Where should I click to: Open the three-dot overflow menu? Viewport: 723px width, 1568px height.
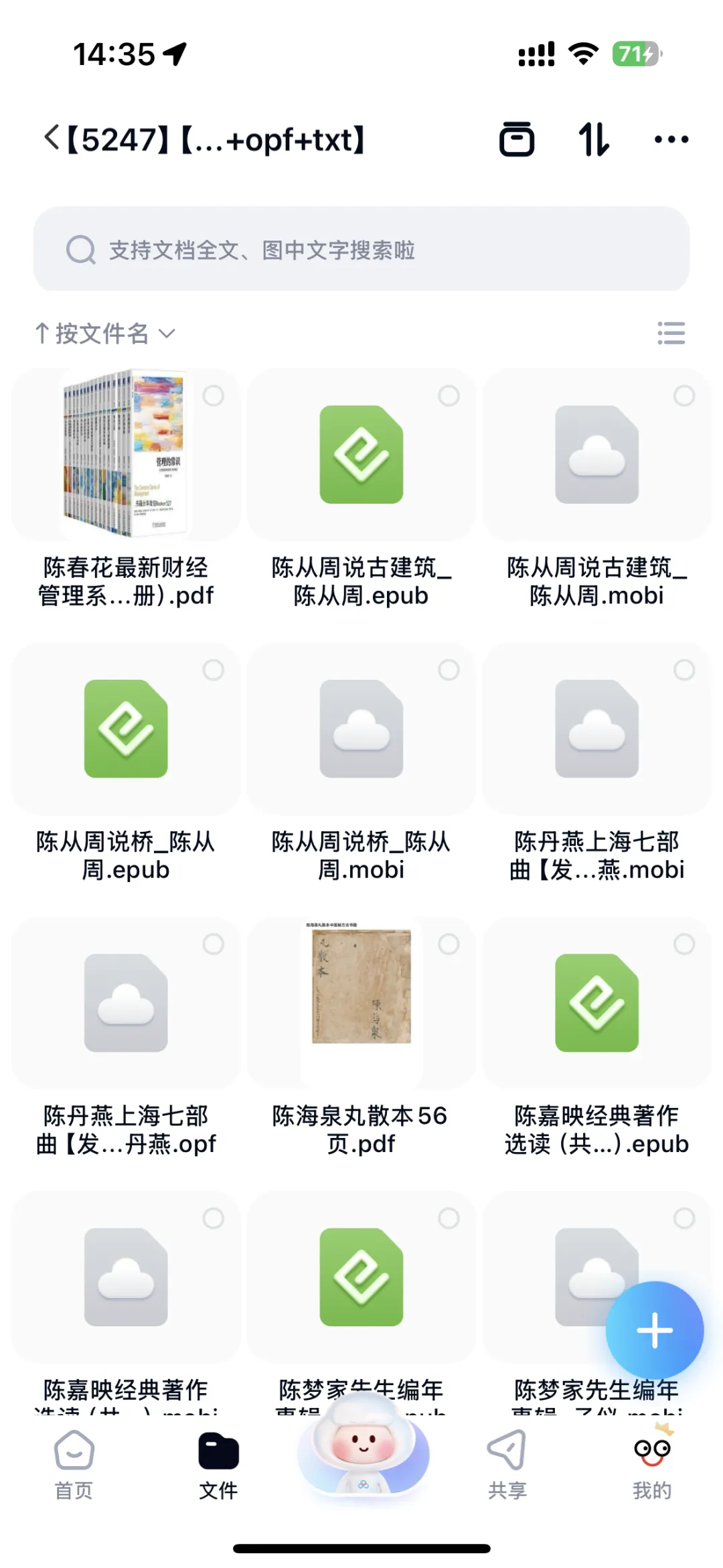[x=671, y=139]
